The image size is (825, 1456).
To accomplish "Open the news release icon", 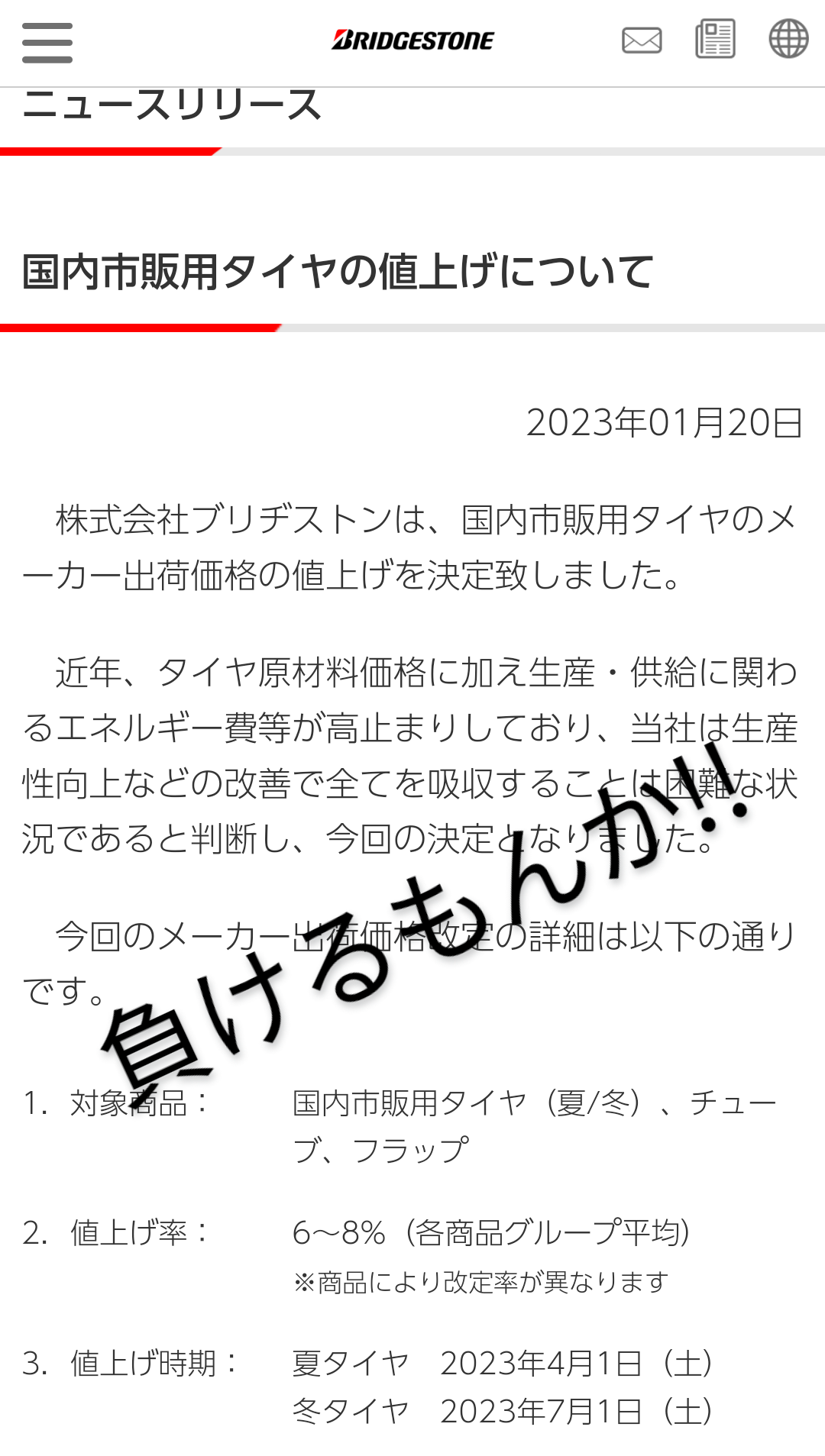I will pos(715,39).
